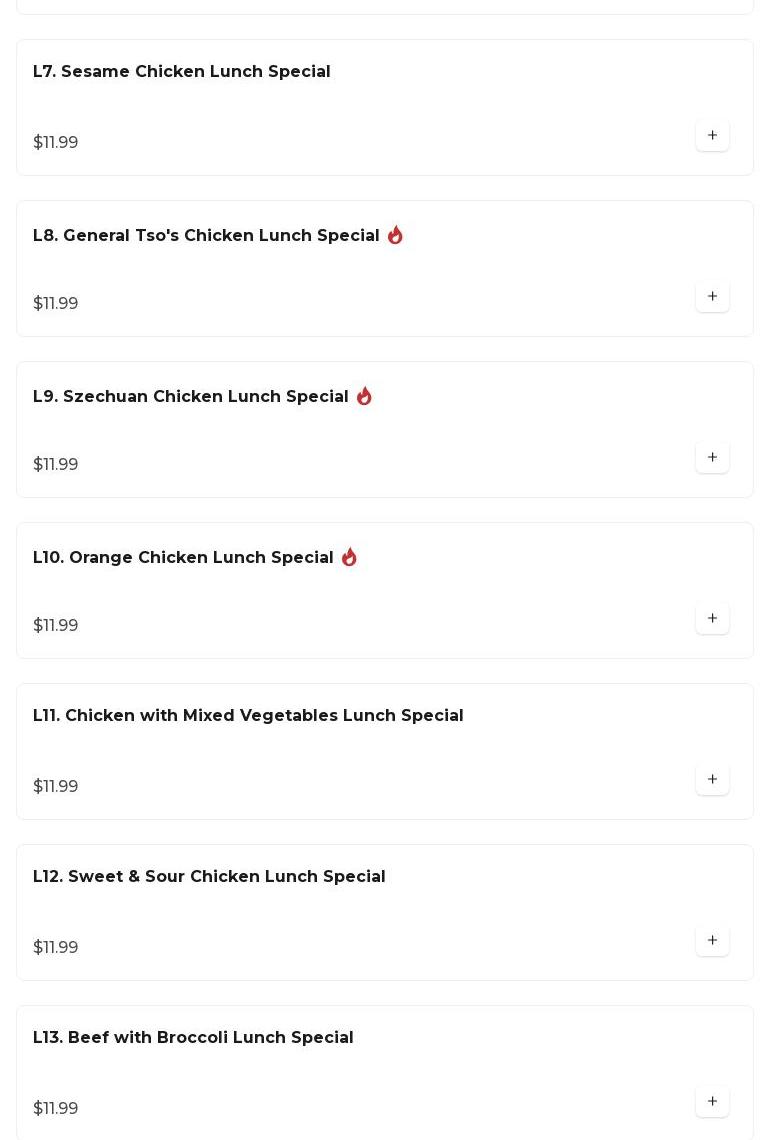Image resolution: width=770 pixels, height=1140 pixels.
Task: Add L7 Sesame Chicken Lunch Special to cart
Action: (x=712, y=136)
